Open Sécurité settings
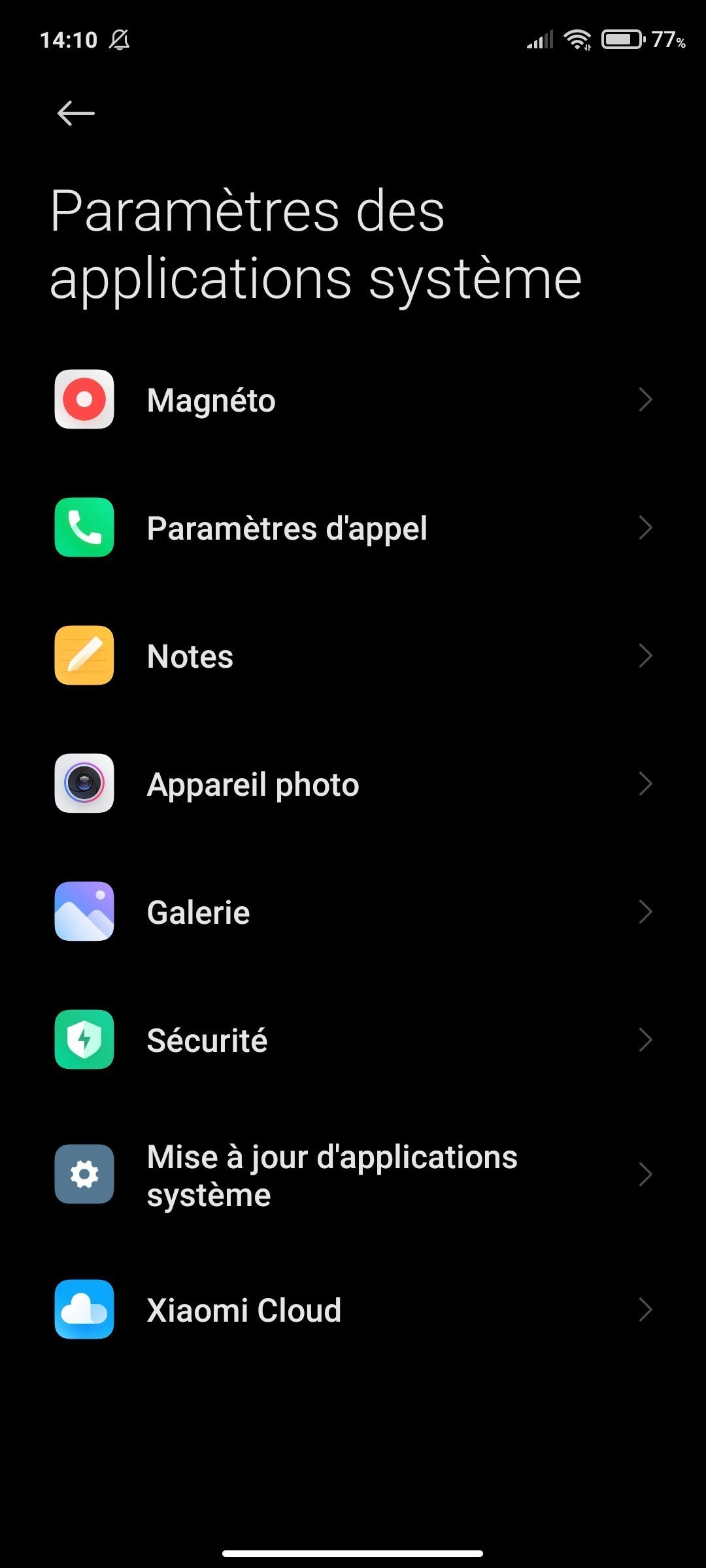This screenshot has height=1568, width=706. (x=353, y=1040)
